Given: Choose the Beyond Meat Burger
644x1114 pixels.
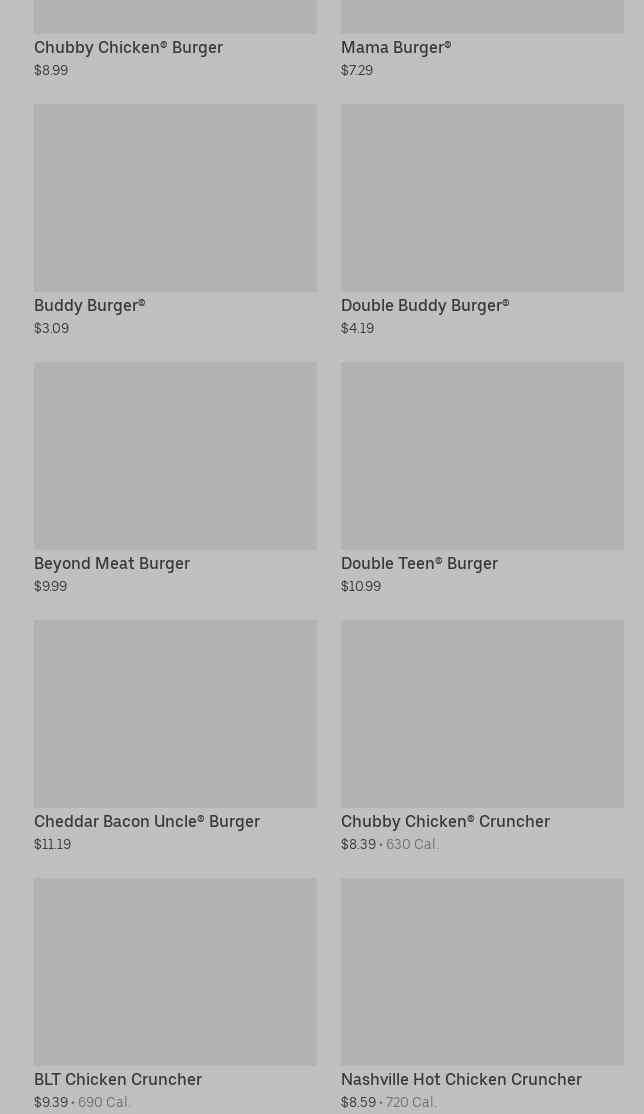Looking at the screenshot, I should point(175,478).
